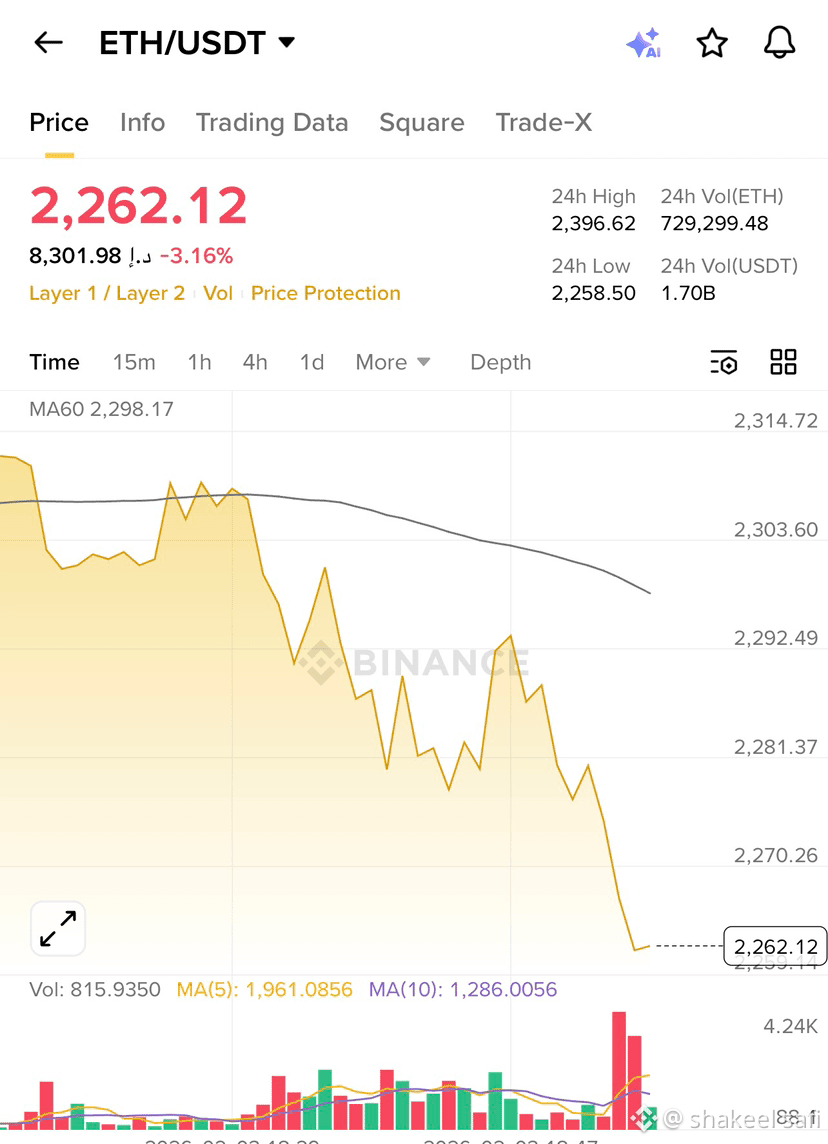Image resolution: width=828 pixels, height=1144 pixels.
Task: Choose the 4h chart interval
Action: (x=255, y=362)
